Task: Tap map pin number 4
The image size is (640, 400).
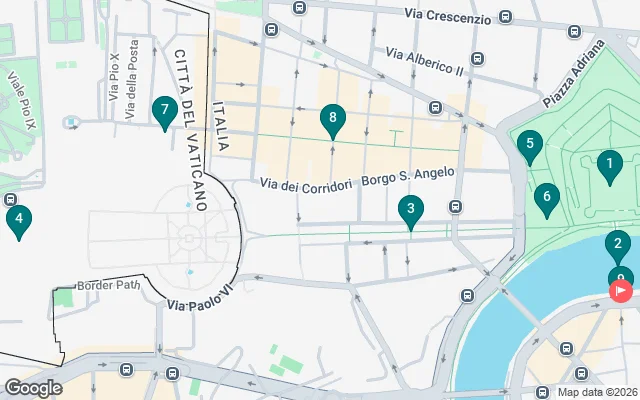Action: pyautogui.click(x=17, y=220)
